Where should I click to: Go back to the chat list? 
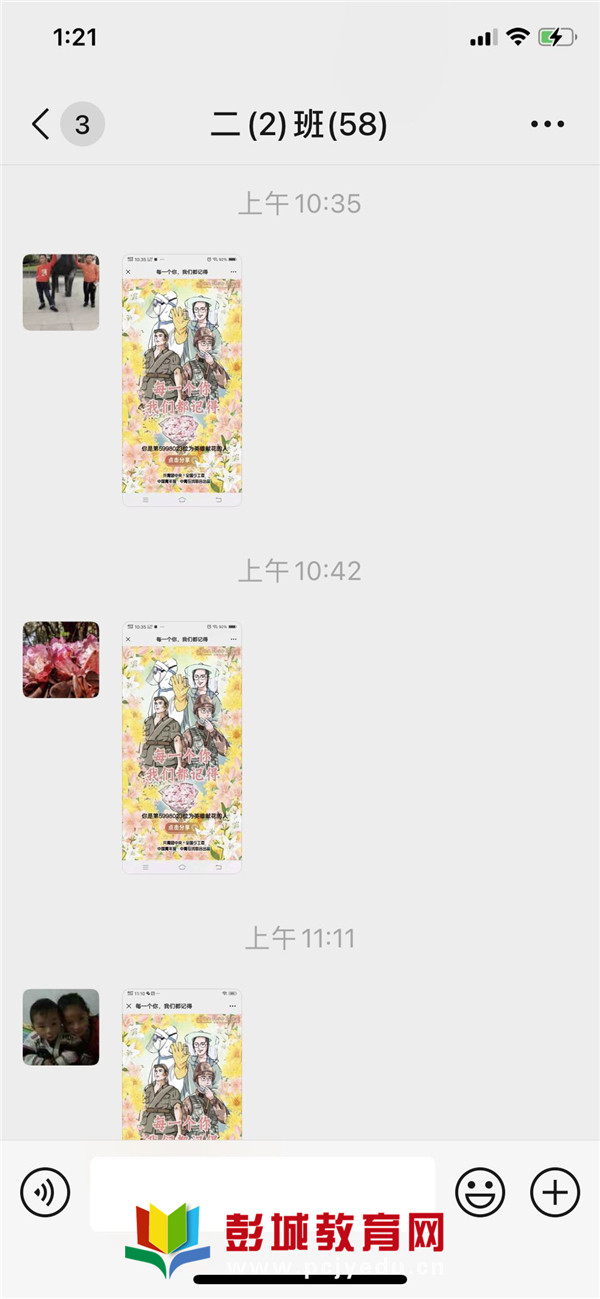pyautogui.click(x=40, y=125)
